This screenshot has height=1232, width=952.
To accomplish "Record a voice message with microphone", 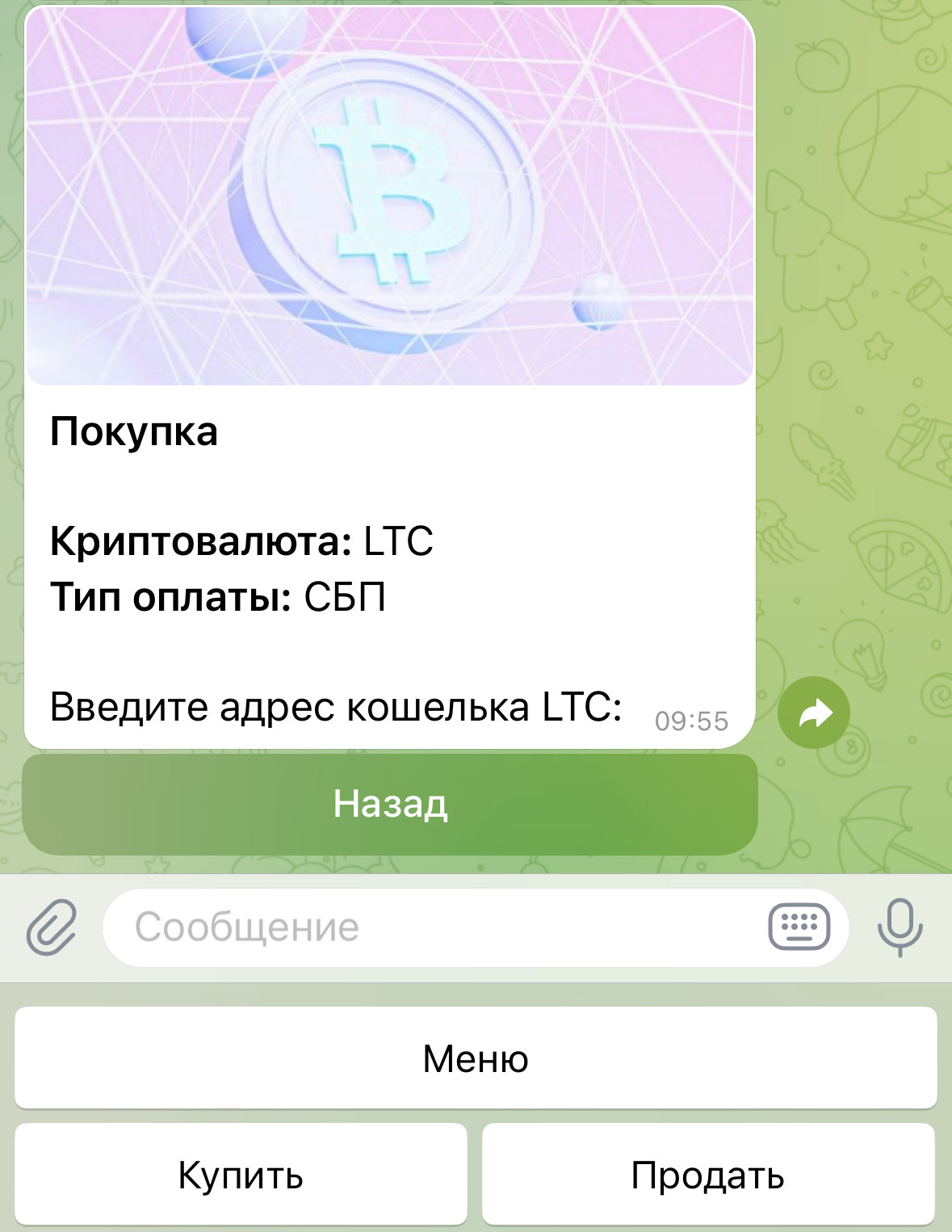I will [900, 927].
